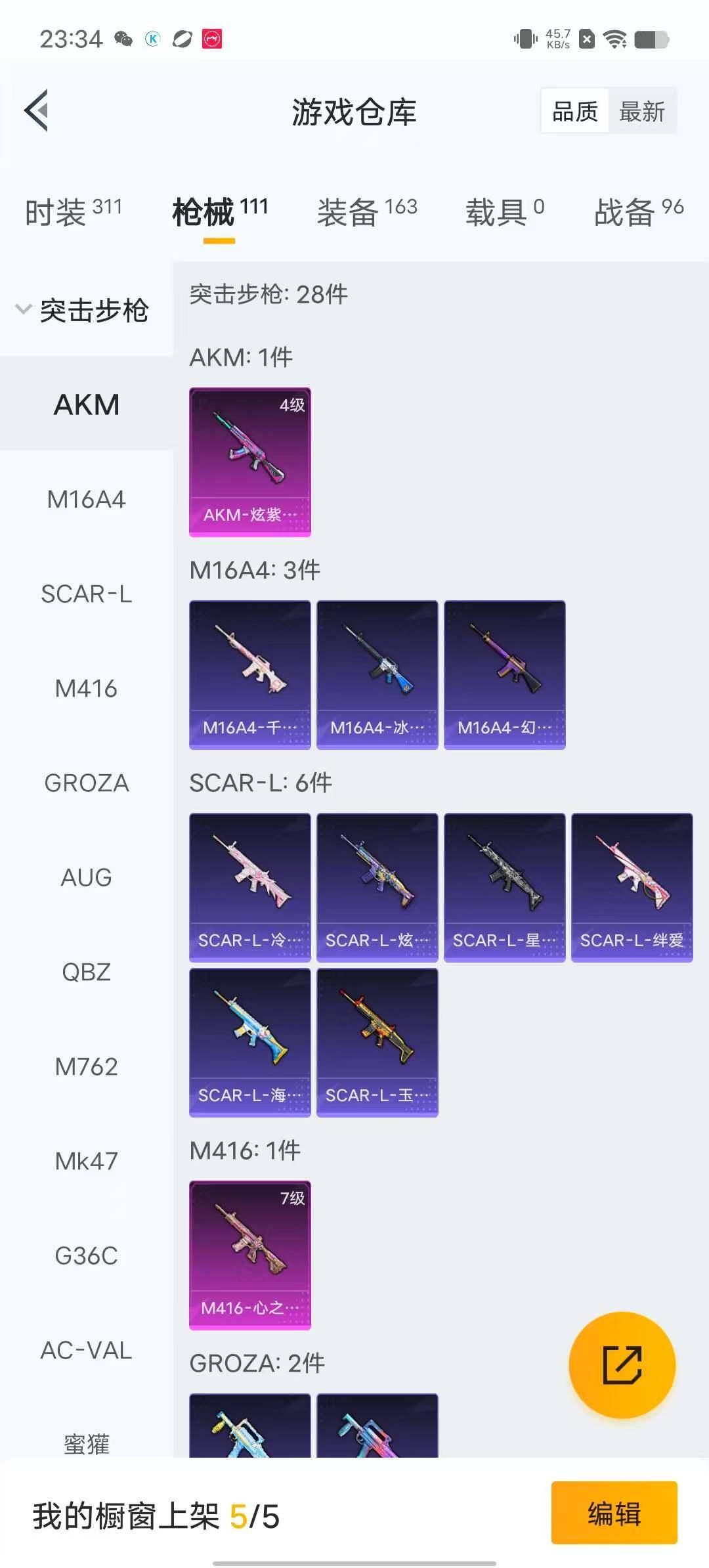Select M16A4 in the side list
The image size is (709, 1568).
[86, 500]
